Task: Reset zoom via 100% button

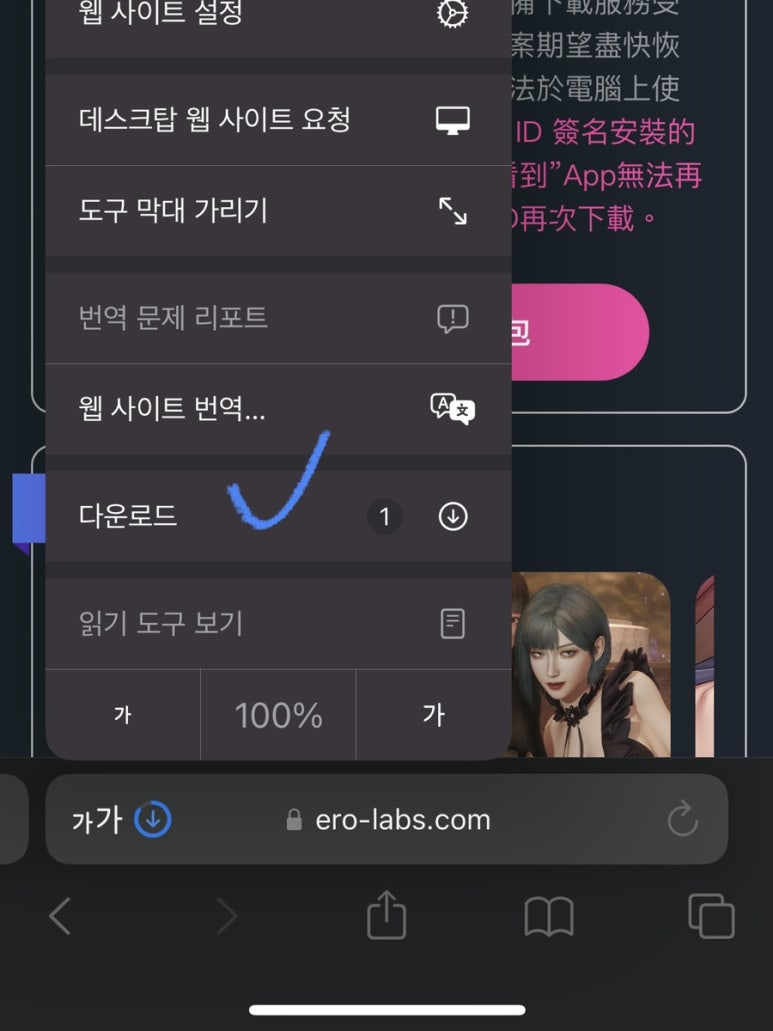Action: (278, 715)
